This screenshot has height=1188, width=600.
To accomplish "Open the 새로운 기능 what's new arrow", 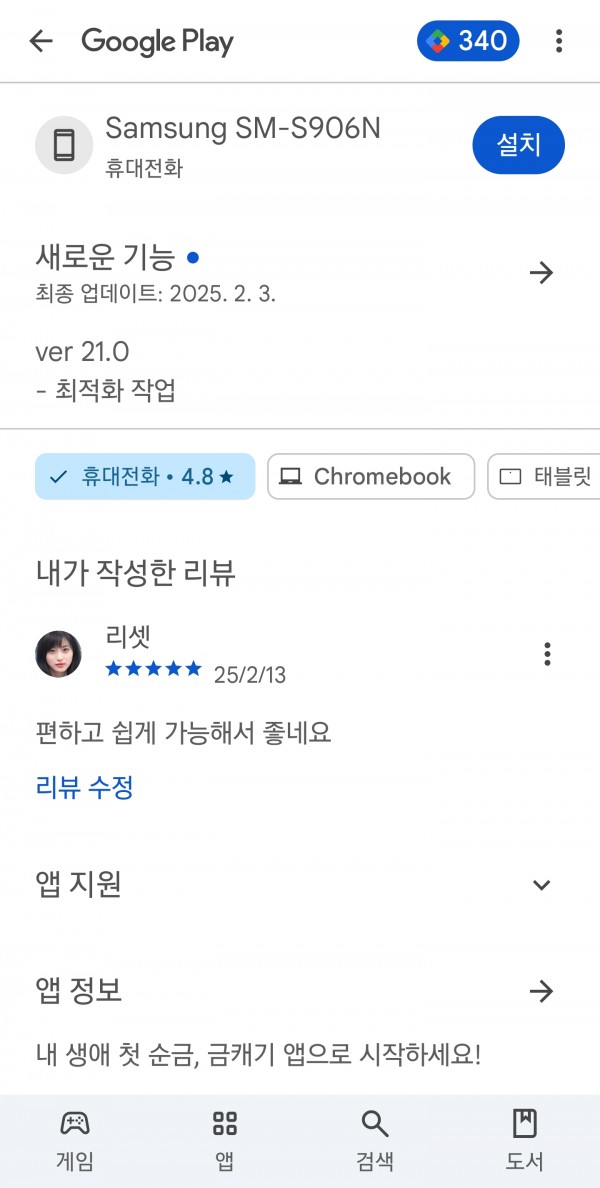I will click(541, 273).
